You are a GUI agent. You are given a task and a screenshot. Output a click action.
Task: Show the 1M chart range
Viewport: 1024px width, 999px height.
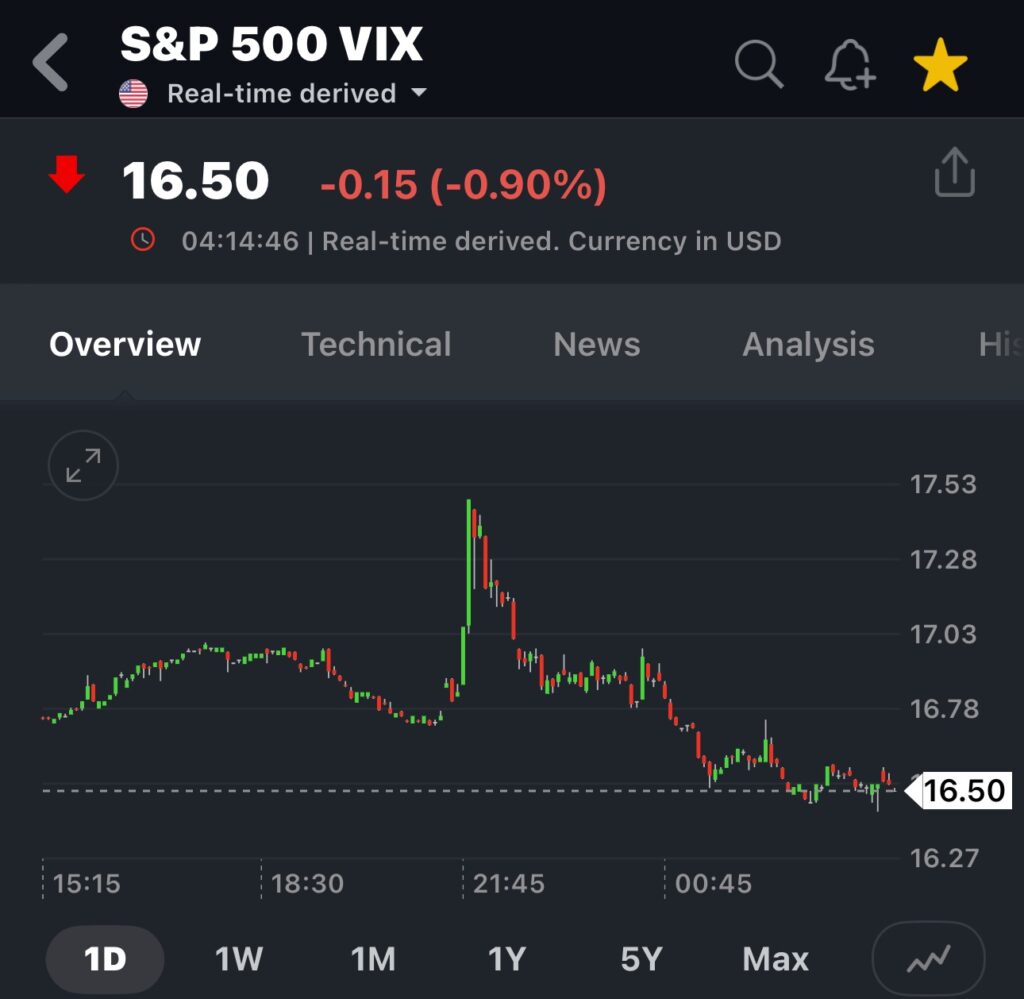coord(373,960)
